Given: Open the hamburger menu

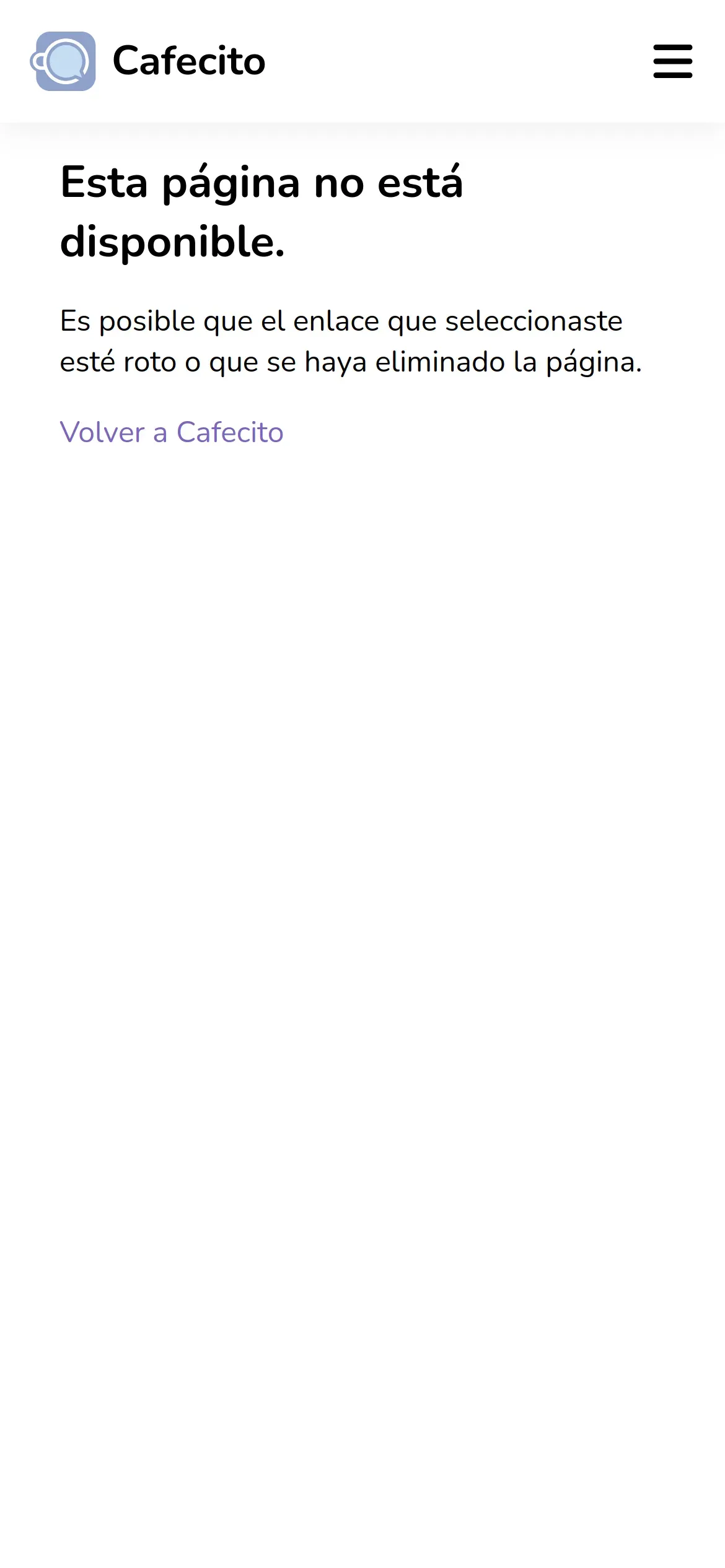Looking at the screenshot, I should click(672, 61).
